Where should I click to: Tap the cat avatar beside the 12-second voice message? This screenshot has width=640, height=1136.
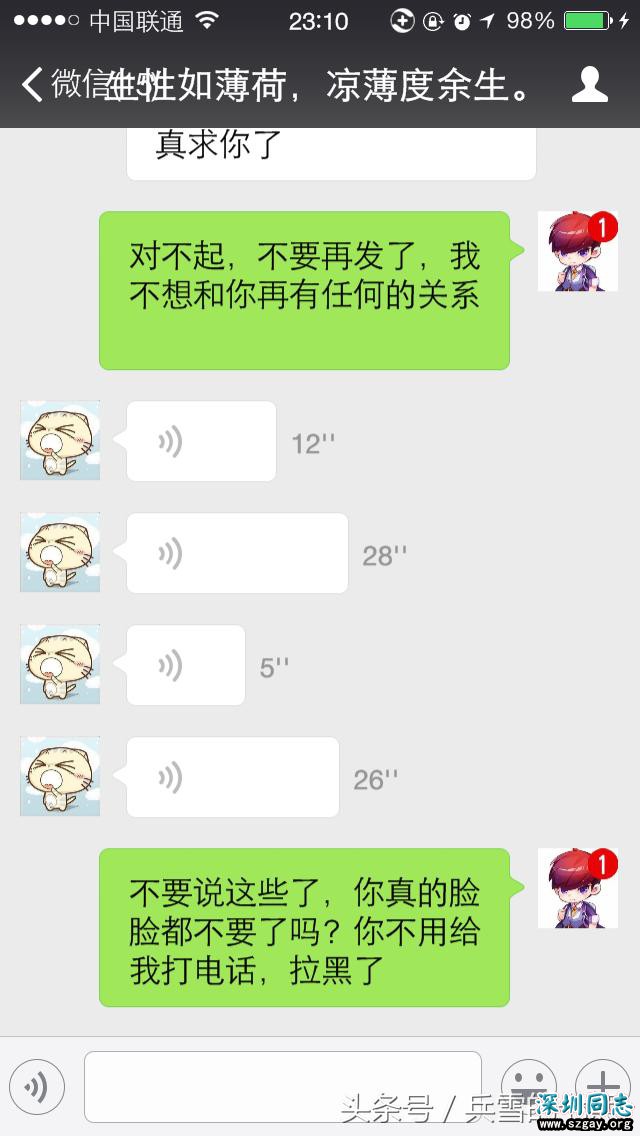click(60, 441)
